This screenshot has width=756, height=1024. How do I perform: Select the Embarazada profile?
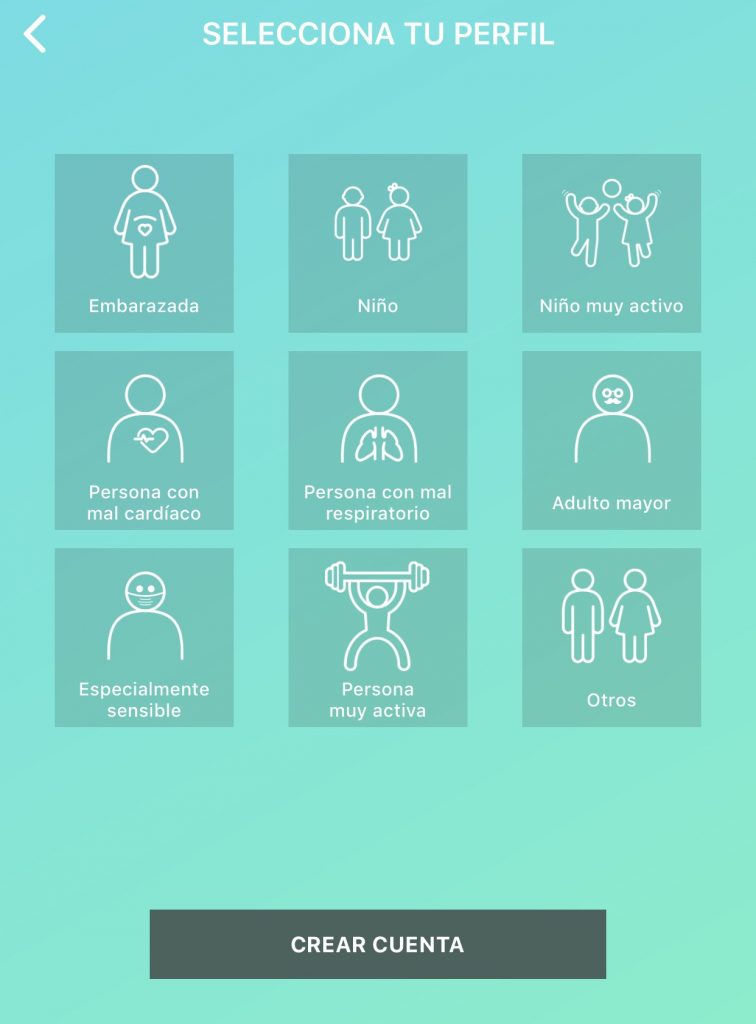[144, 243]
